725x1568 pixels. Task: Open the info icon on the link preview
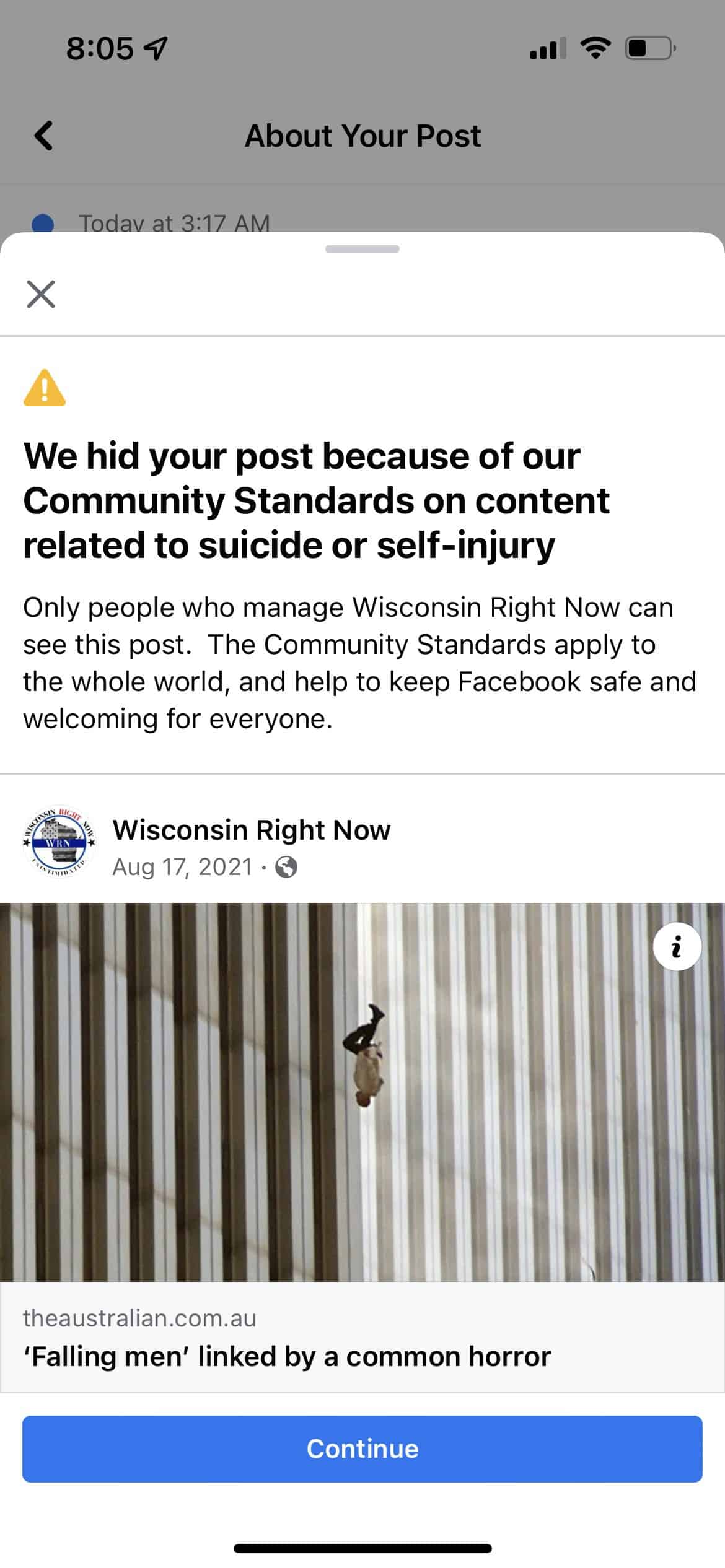(677, 947)
